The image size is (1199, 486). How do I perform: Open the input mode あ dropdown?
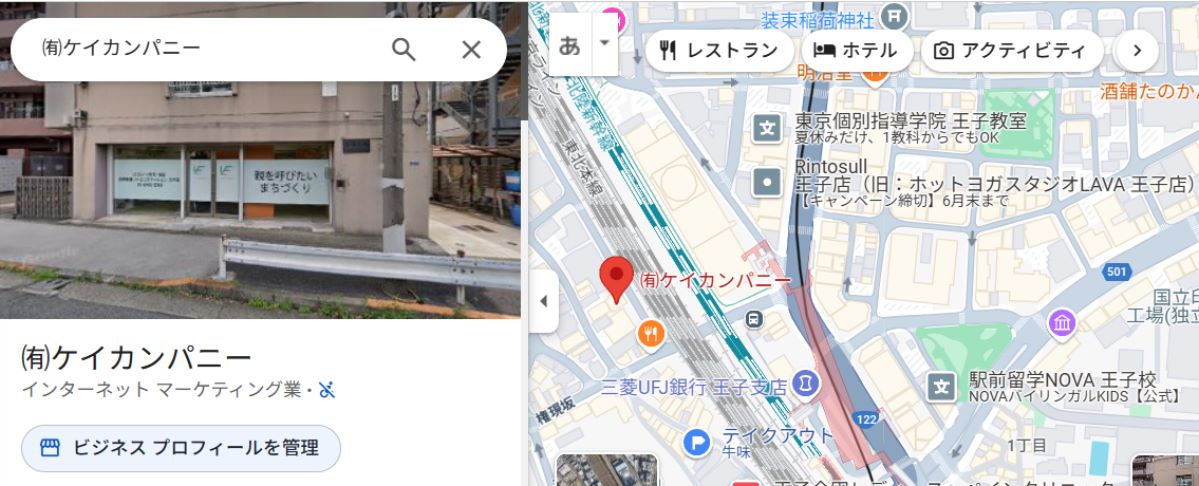tap(603, 44)
